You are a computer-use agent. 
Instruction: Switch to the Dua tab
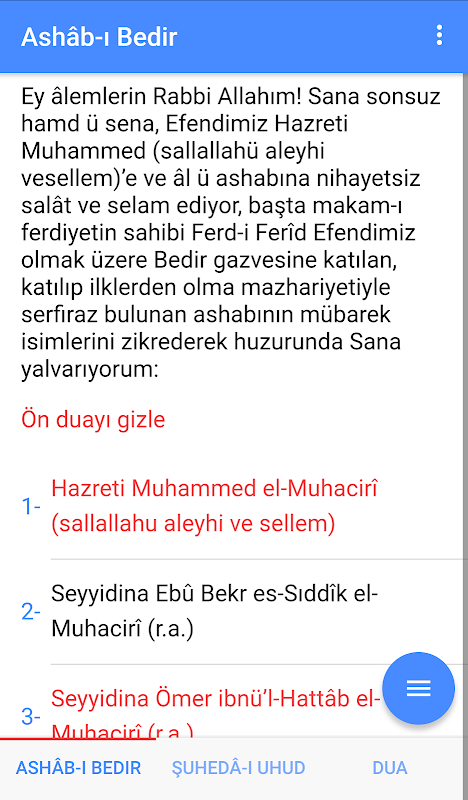(x=390, y=768)
